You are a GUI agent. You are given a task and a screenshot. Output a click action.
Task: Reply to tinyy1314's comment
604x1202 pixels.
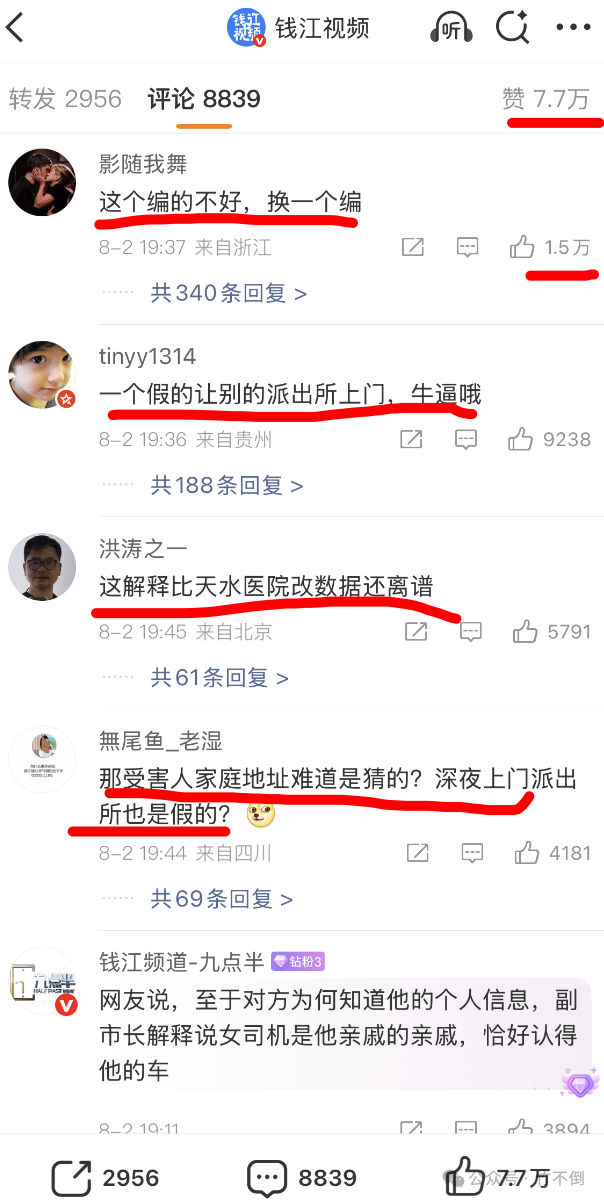point(466,439)
